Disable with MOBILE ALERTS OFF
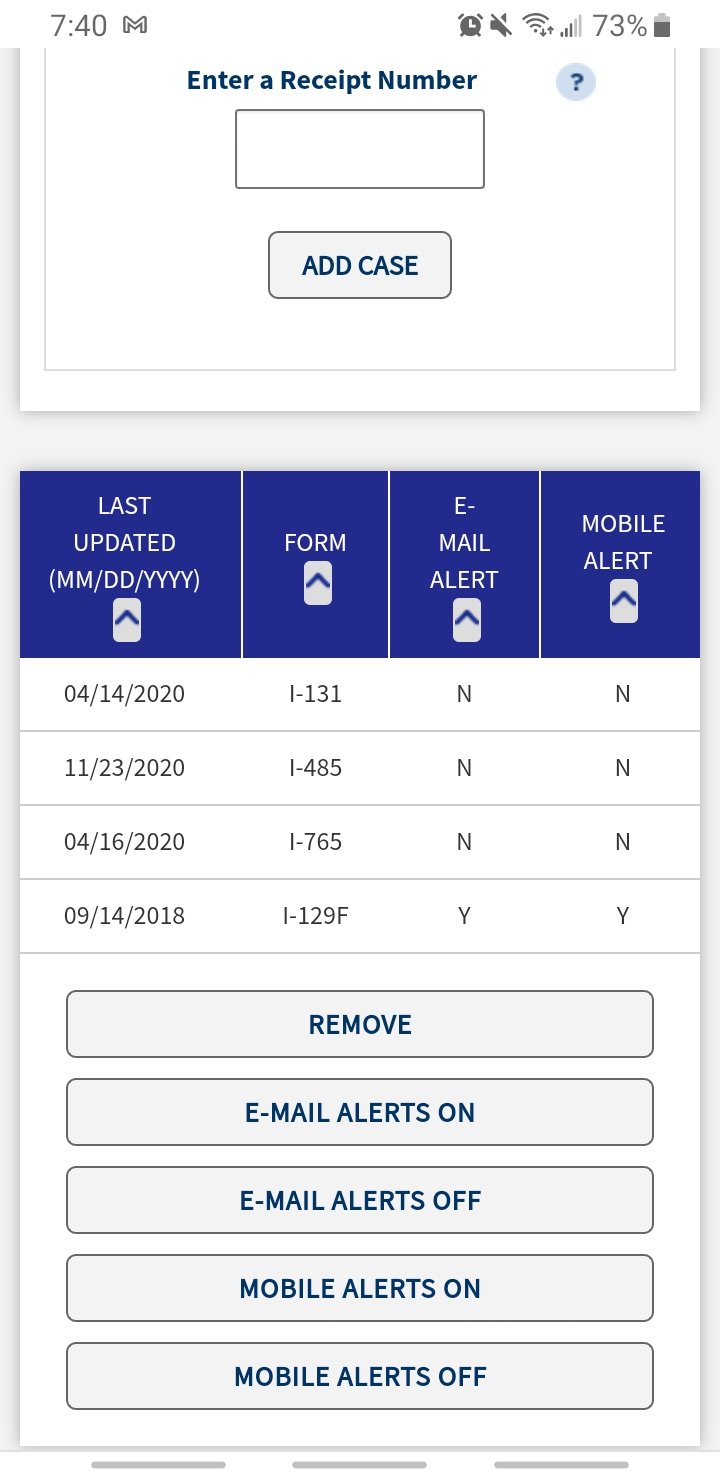720x1480 pixels. tap(360, 1376)
